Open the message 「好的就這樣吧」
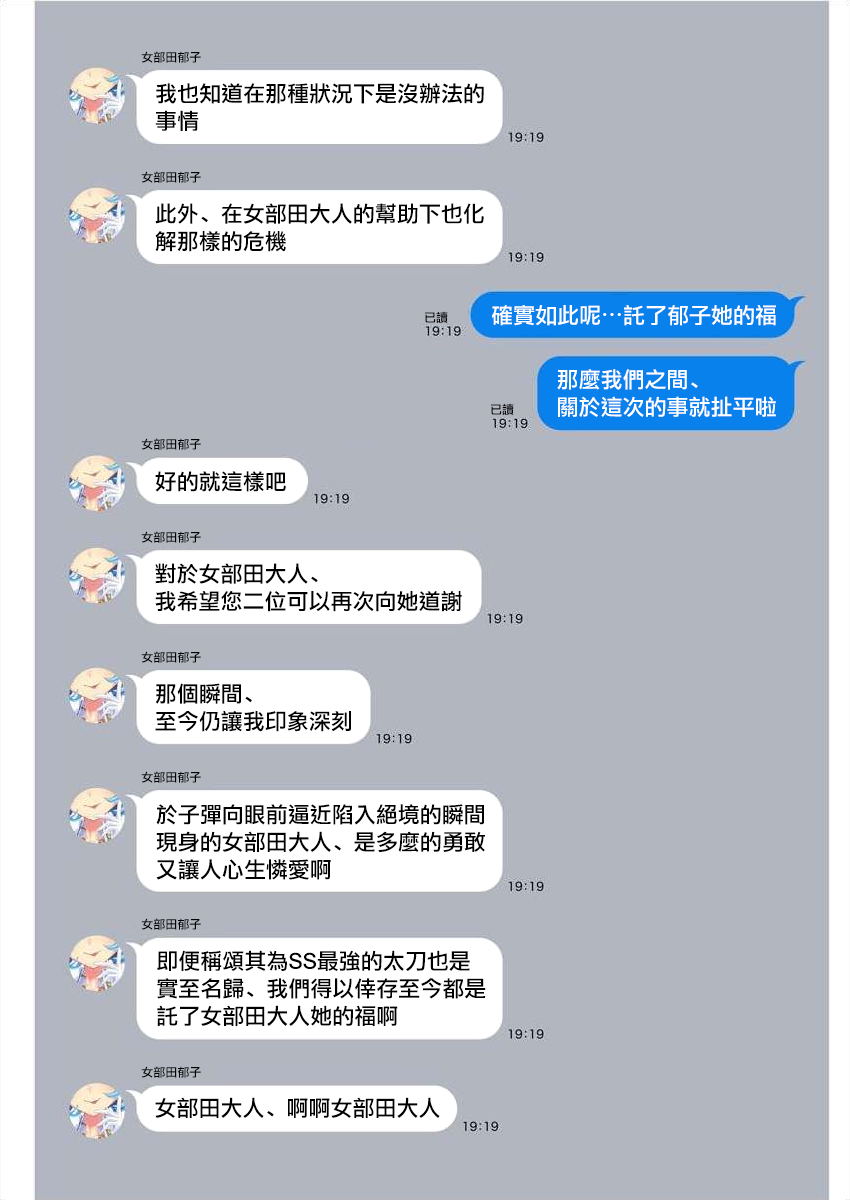Image resolution: width=850 pixels, height=1200 pixels. (222, 481)
